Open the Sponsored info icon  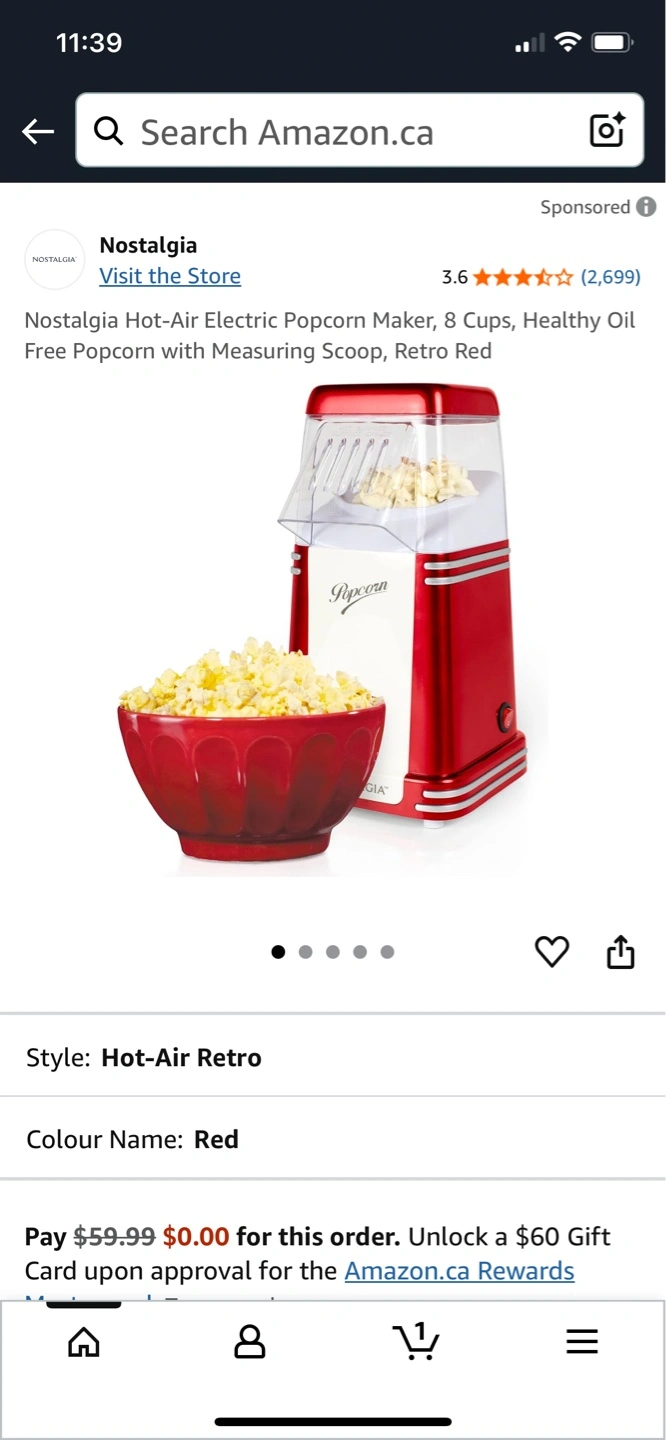[x=647, y=207]
